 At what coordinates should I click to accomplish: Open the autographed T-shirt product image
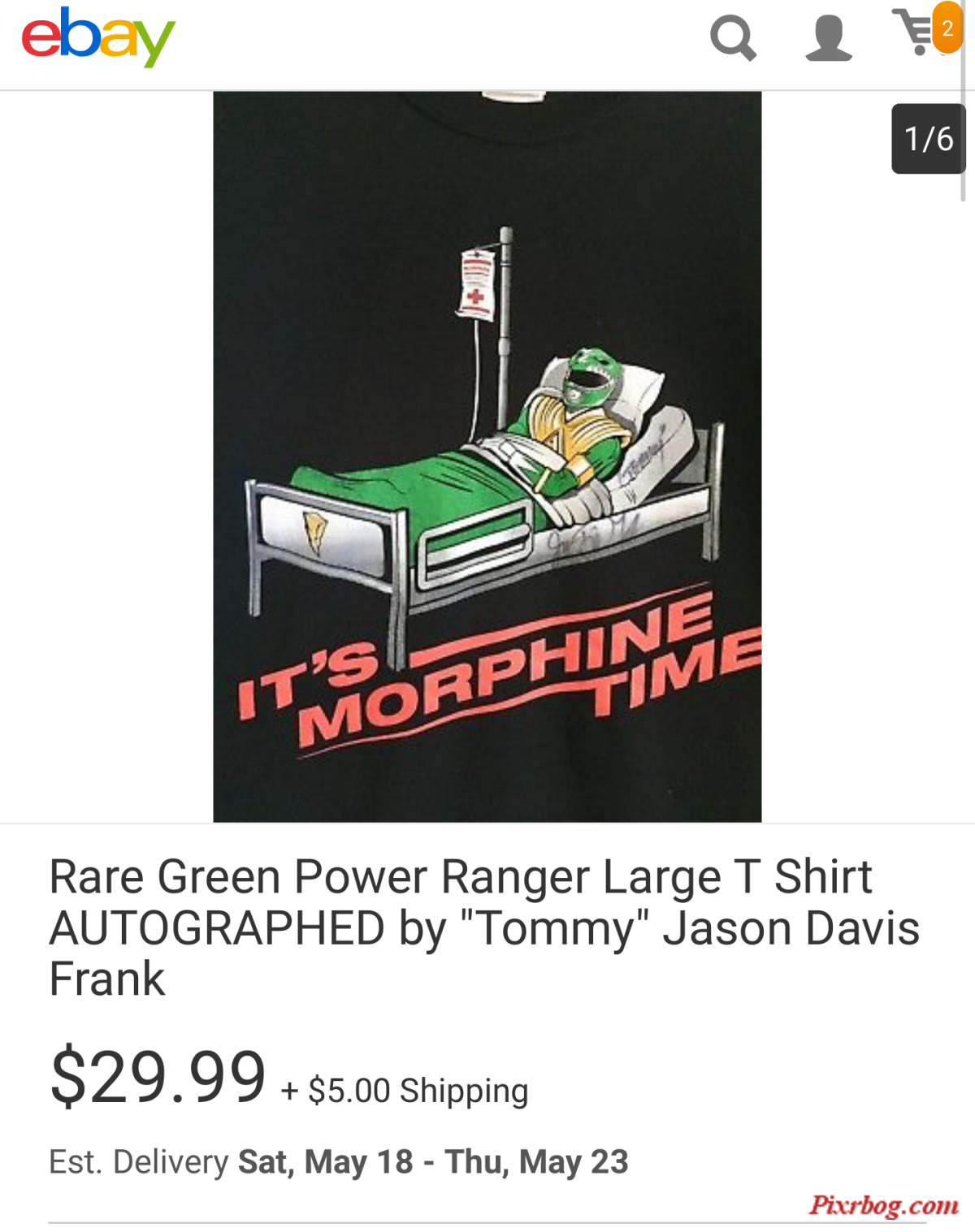tap(487, 456)
